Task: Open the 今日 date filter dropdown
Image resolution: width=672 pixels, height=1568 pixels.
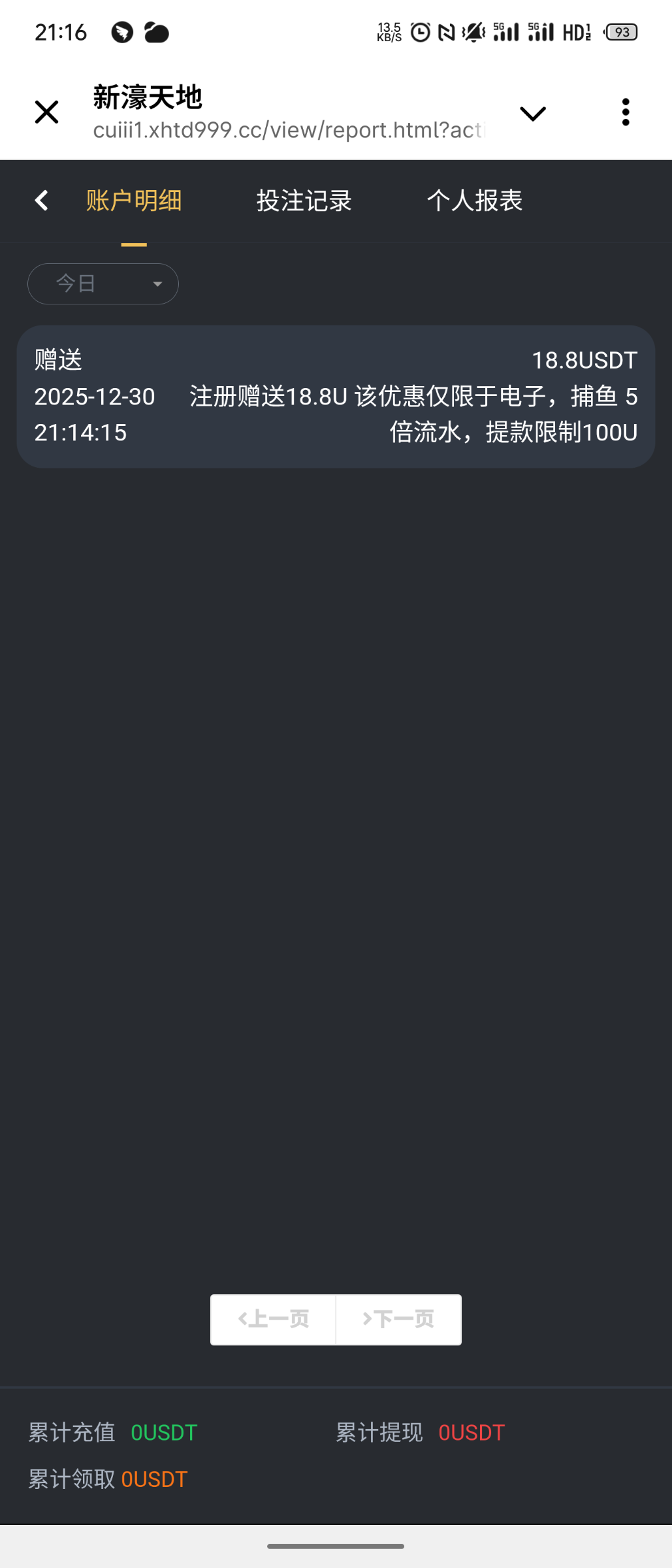Action: point(103,284)
